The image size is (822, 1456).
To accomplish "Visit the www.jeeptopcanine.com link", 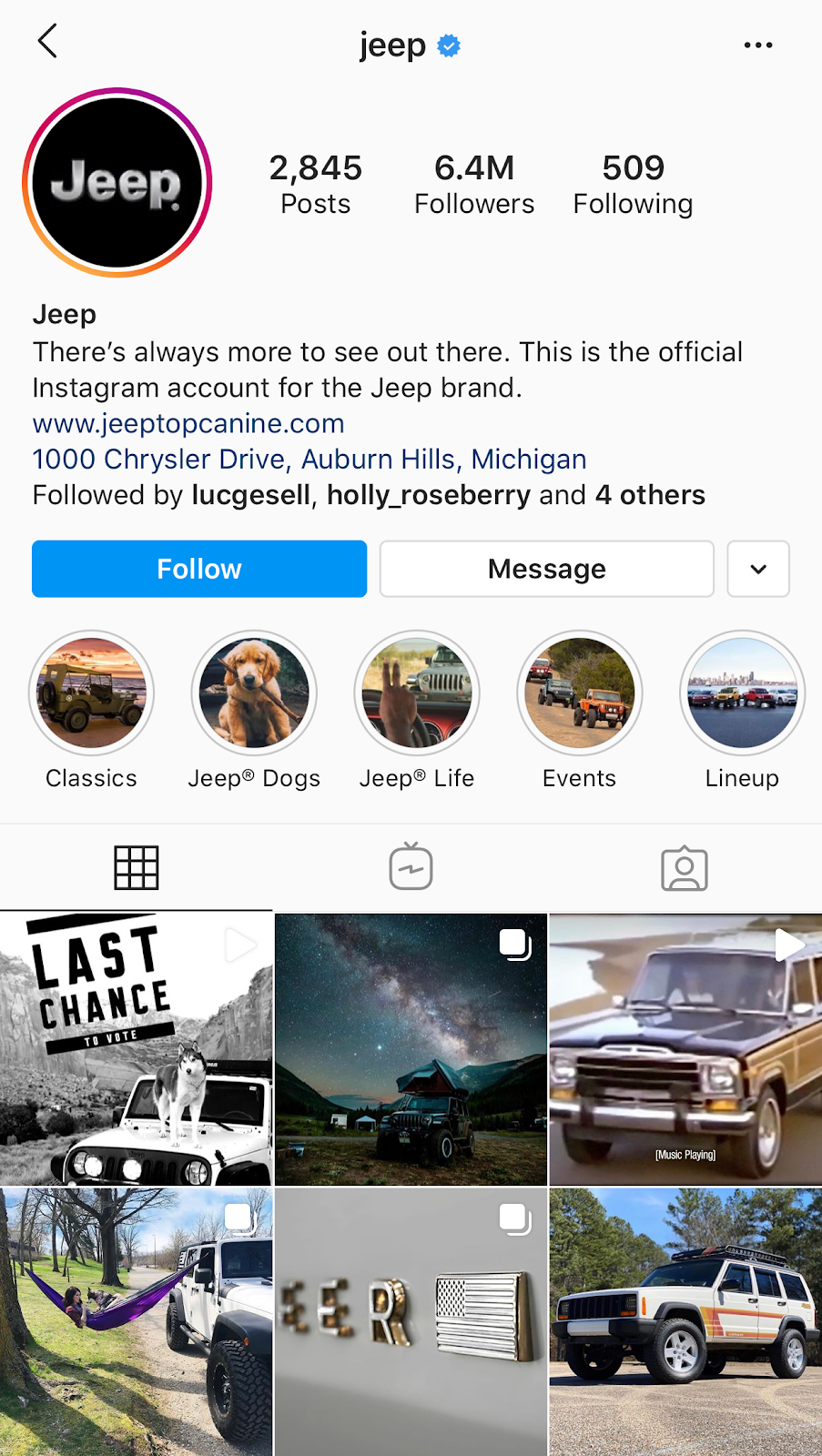I will click(188, 424).
